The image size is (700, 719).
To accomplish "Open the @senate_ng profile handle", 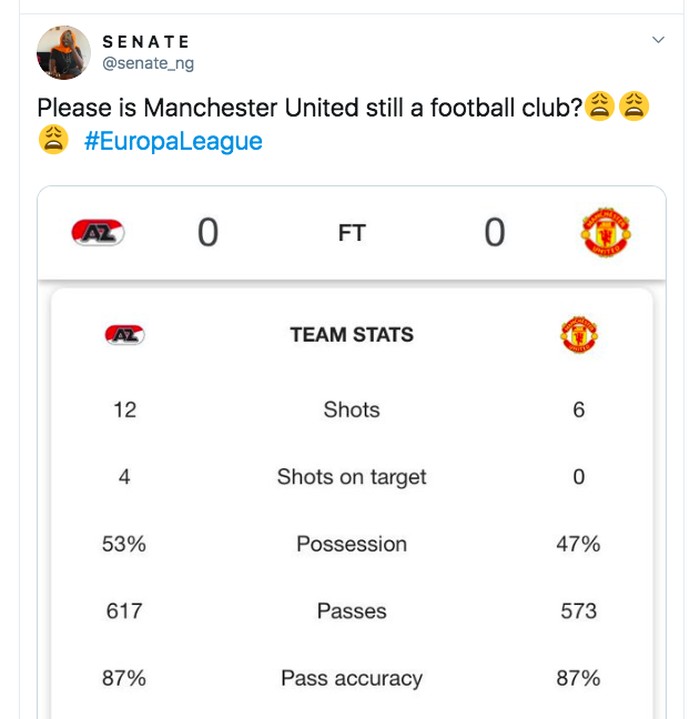I will (148, 64).
